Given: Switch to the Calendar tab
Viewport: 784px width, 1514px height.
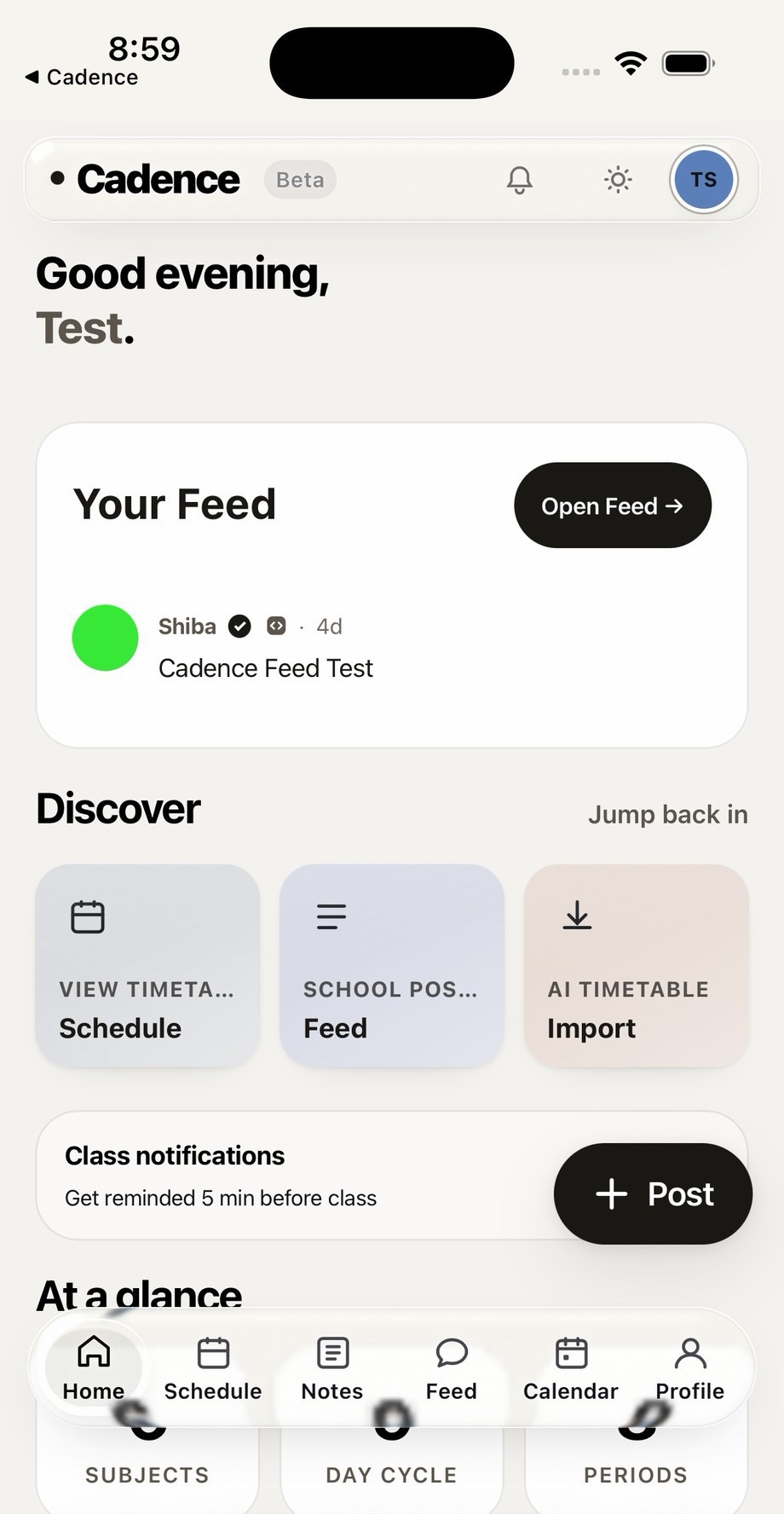Looking at the screenshot, I should pyautogui.click(x=571, y=1367).
